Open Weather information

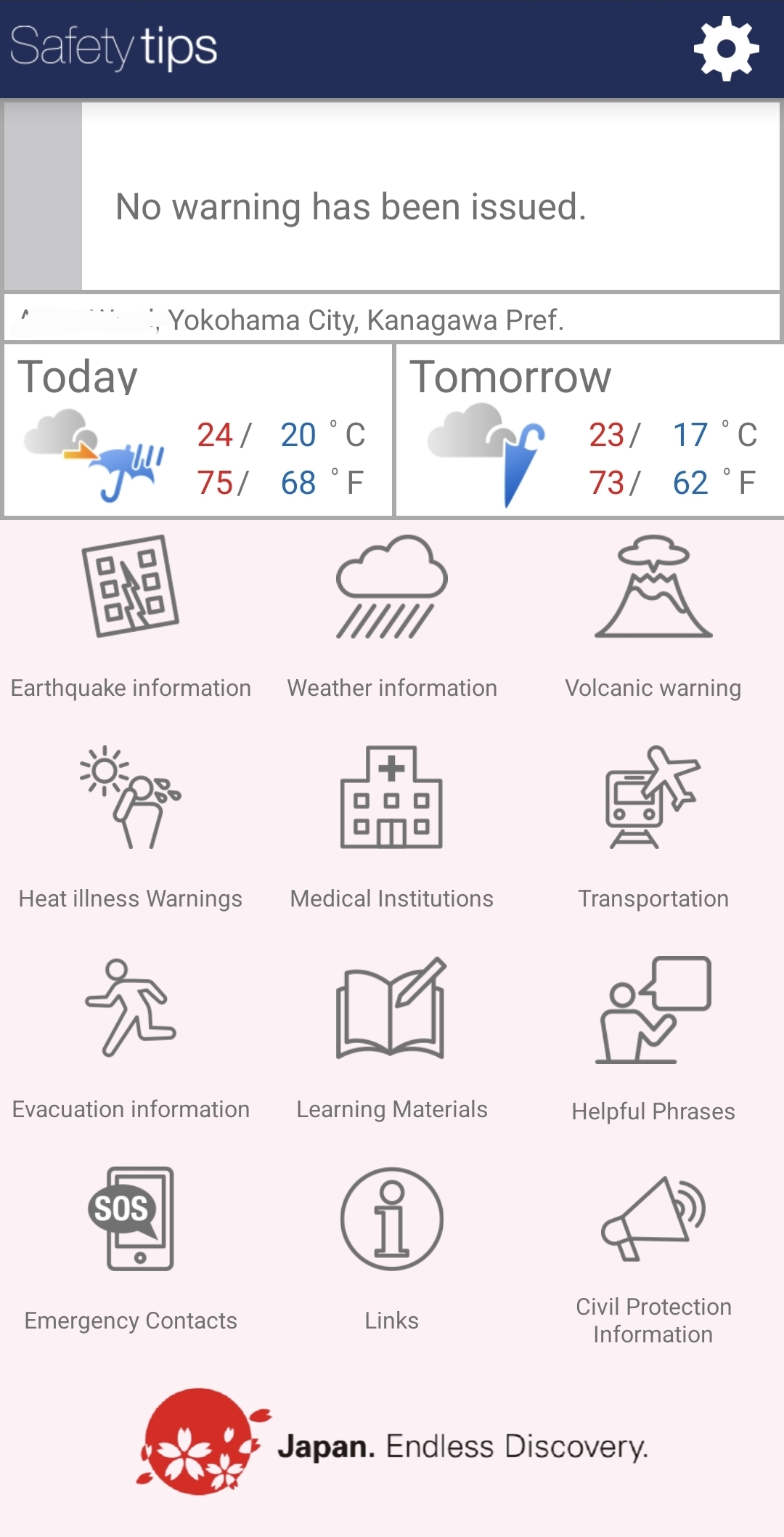(392, 617)
